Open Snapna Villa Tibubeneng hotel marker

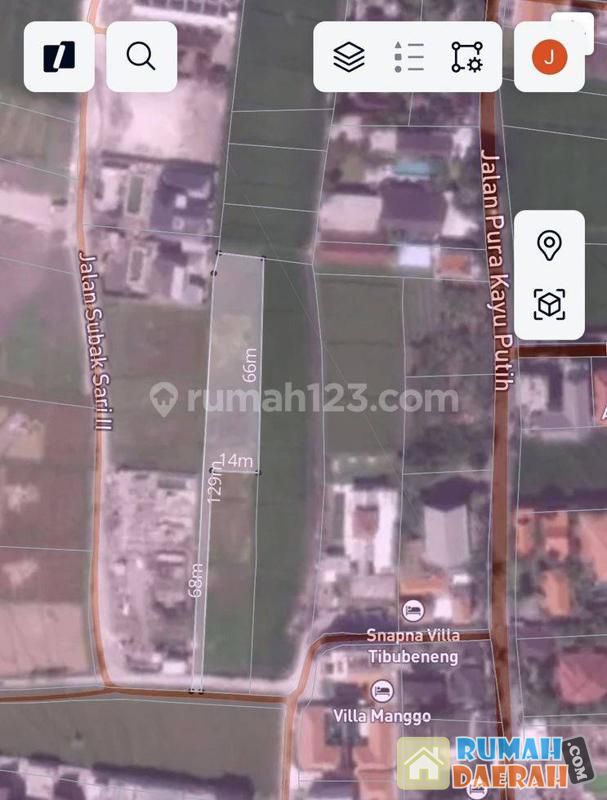click(x=411, y=610)
